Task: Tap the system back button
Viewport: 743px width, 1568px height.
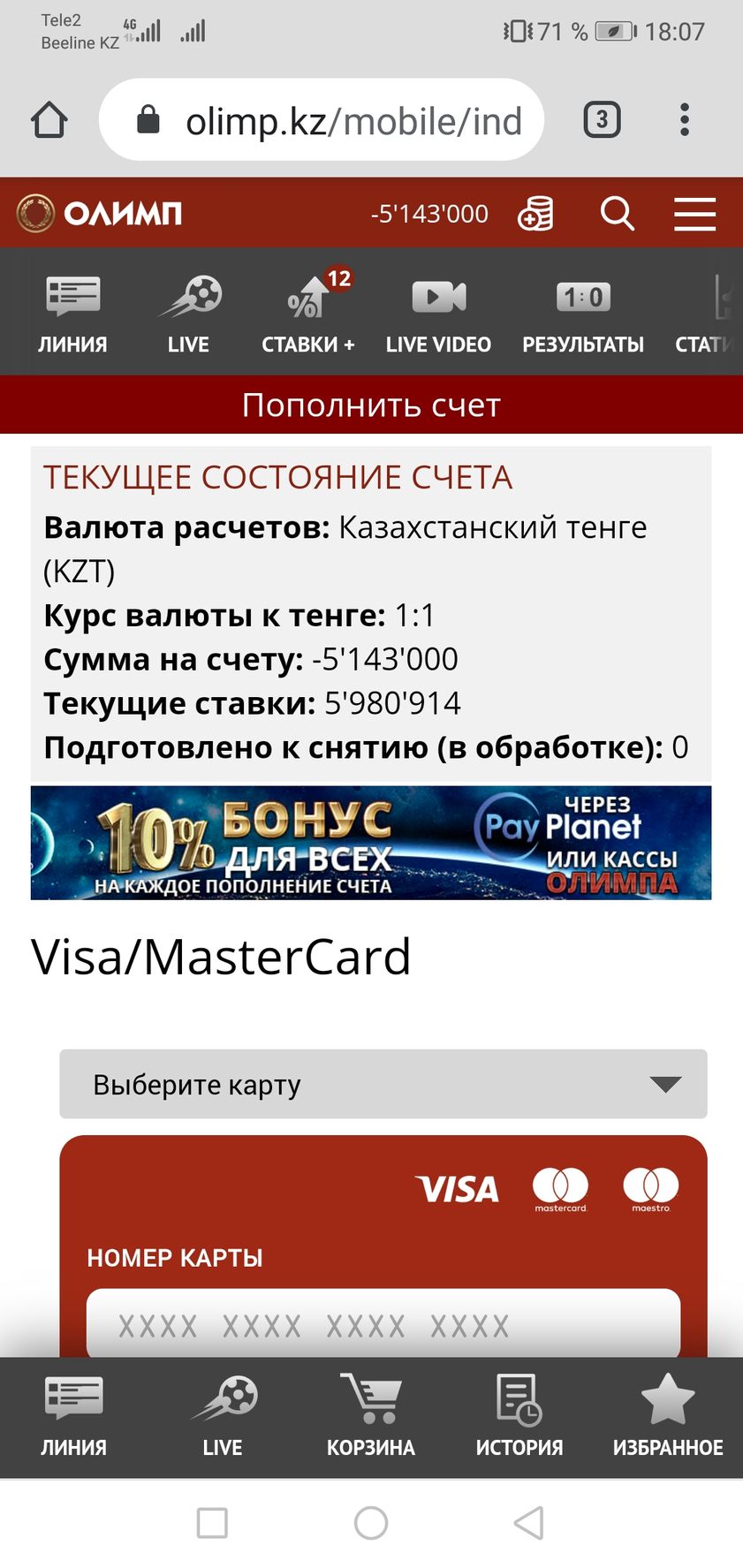Action: 528,1523
